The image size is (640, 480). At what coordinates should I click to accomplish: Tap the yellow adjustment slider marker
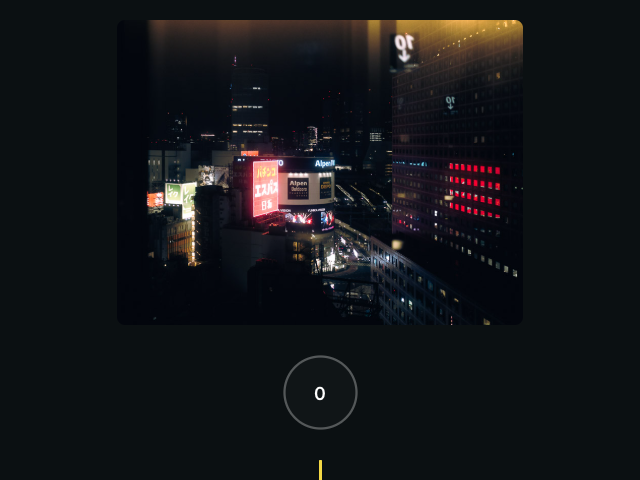click(x=320, y=470)
